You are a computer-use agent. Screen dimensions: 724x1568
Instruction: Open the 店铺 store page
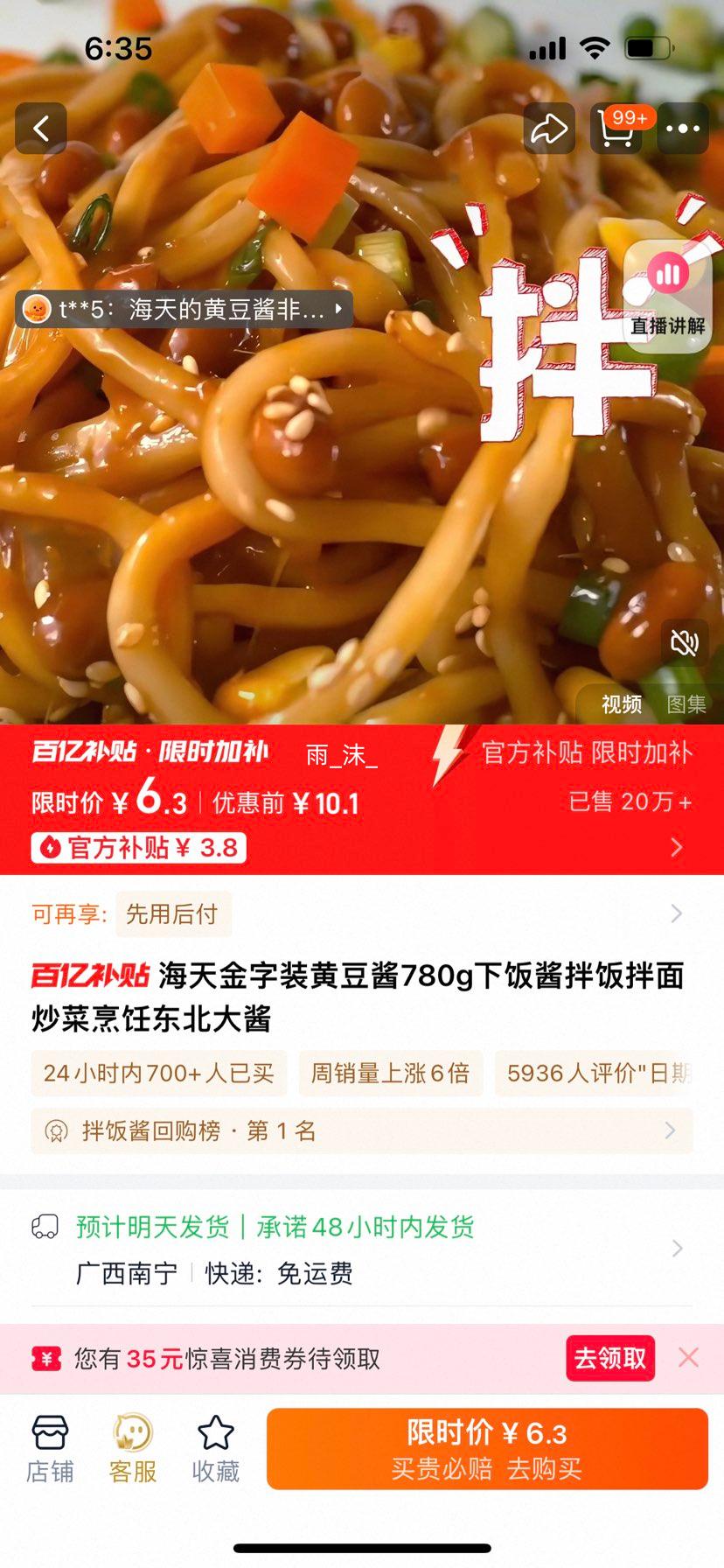[50, 1451]
